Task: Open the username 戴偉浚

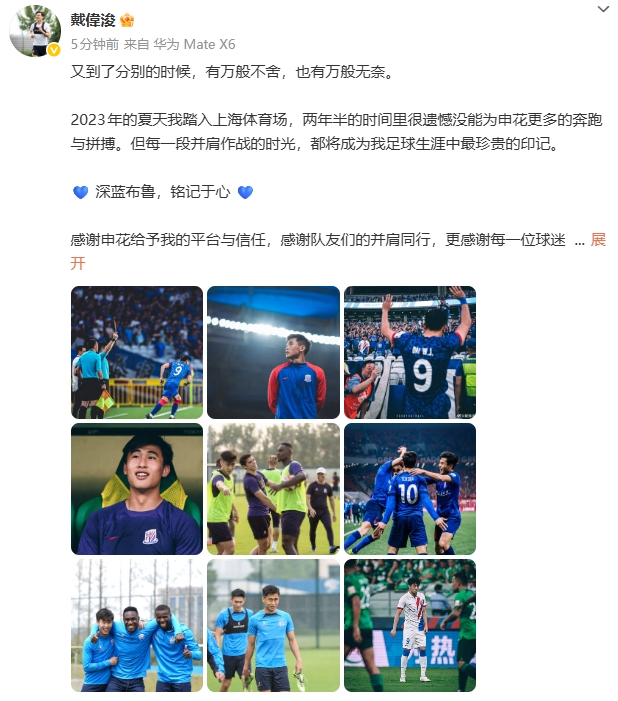Action: [94, 20]
